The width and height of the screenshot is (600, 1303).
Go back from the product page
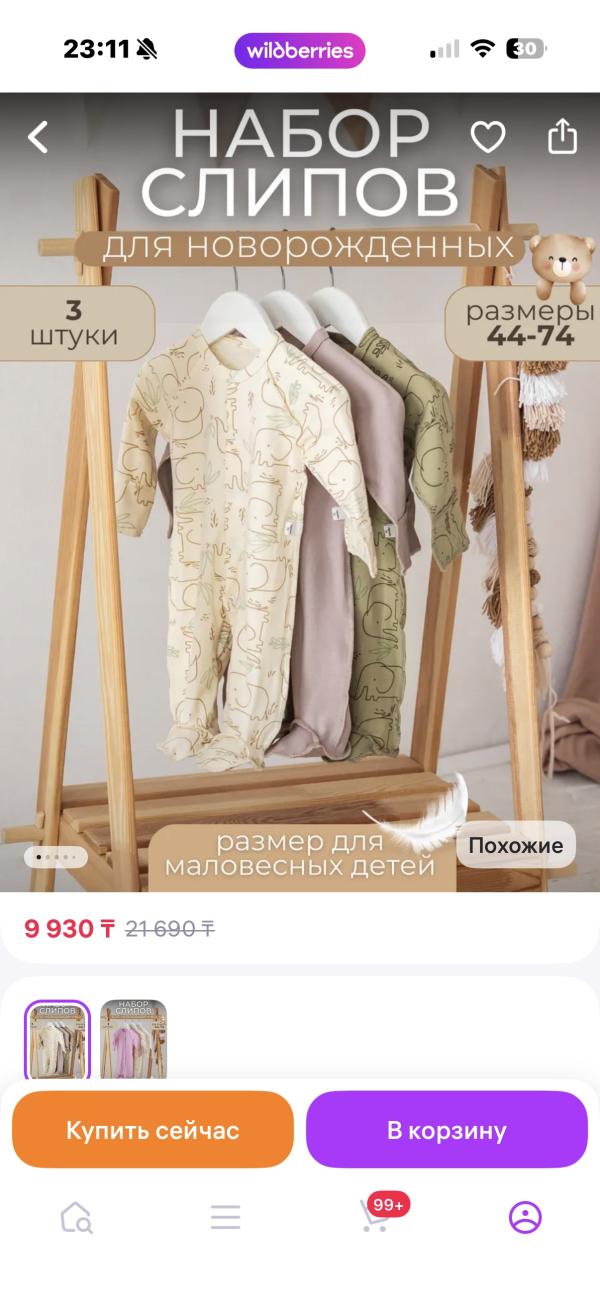tap(38, 137)
